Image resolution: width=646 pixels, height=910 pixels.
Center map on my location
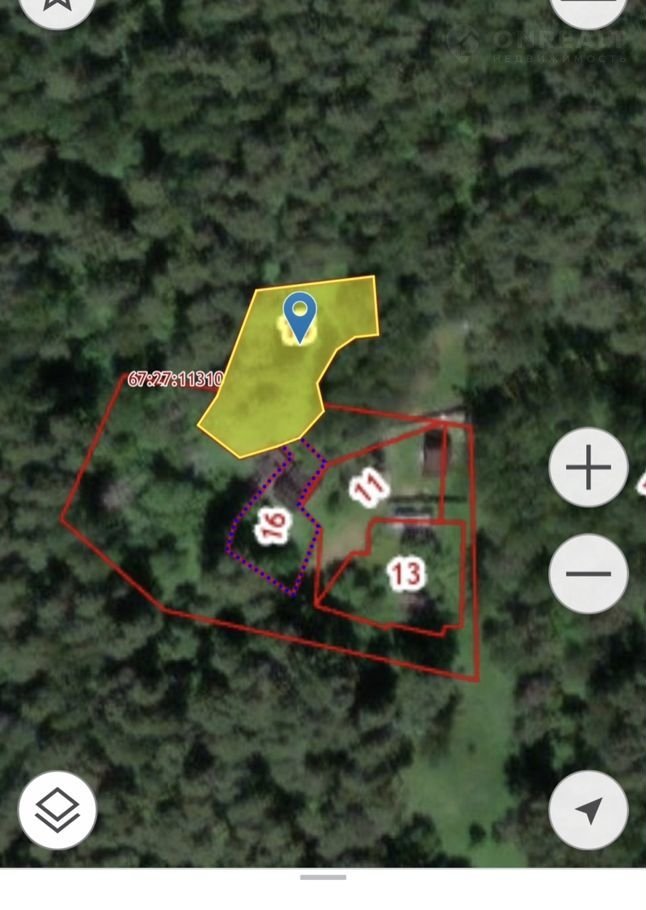coord(588,810)
